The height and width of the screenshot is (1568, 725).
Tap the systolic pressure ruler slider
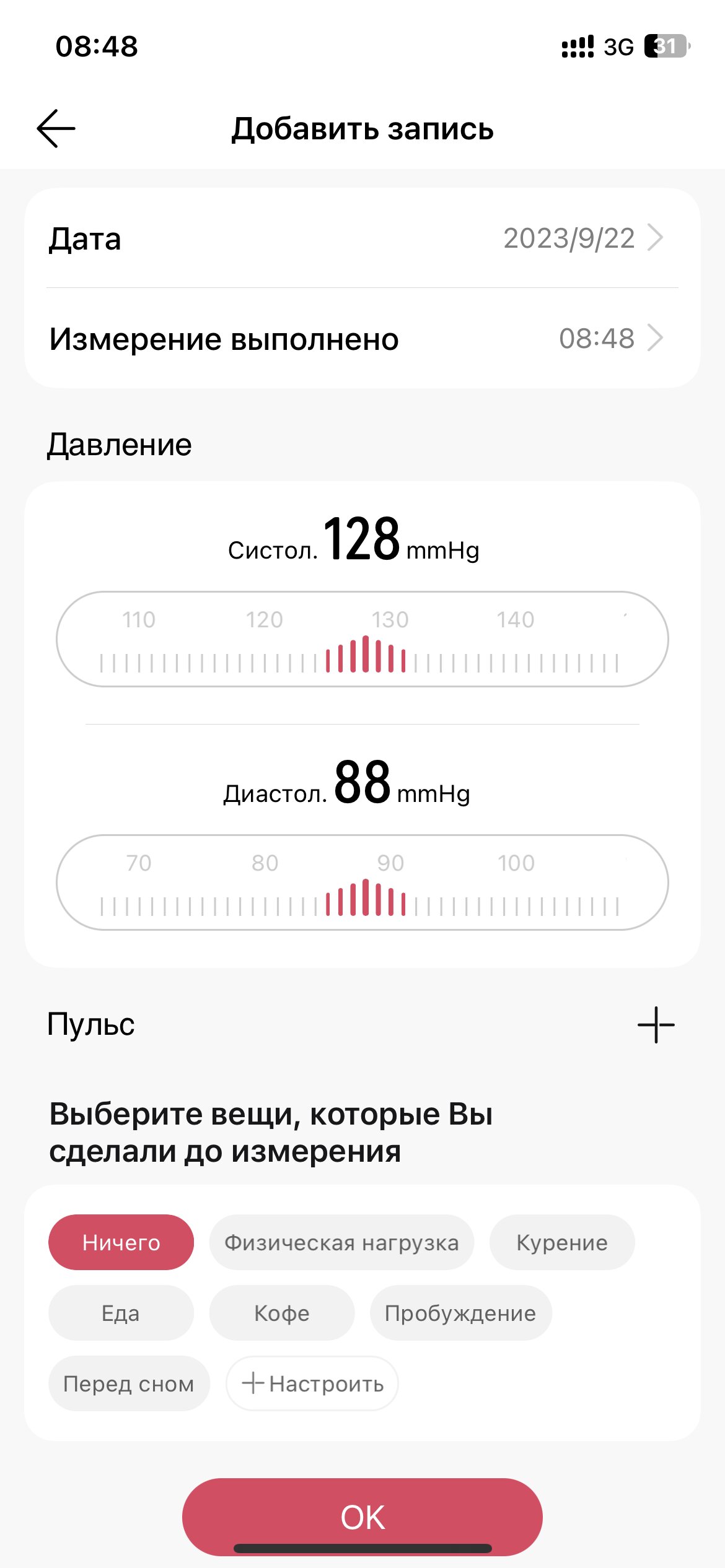pyautogui.click(x=362, y=639)
